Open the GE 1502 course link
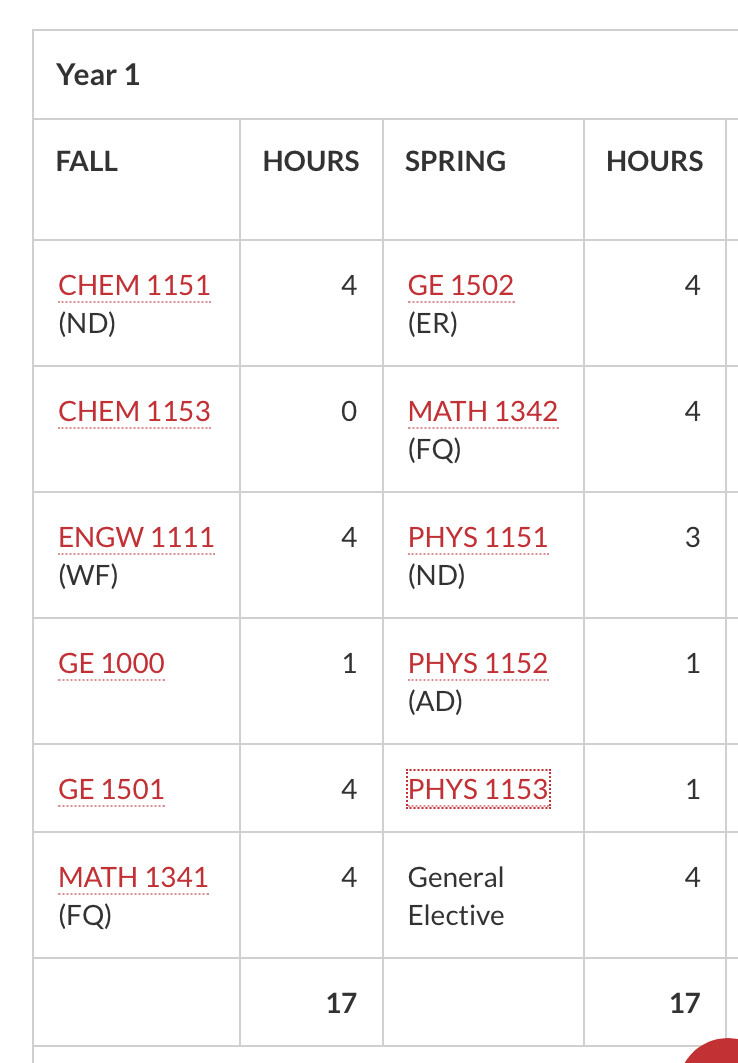738x1063 pixels. [460, 286]
